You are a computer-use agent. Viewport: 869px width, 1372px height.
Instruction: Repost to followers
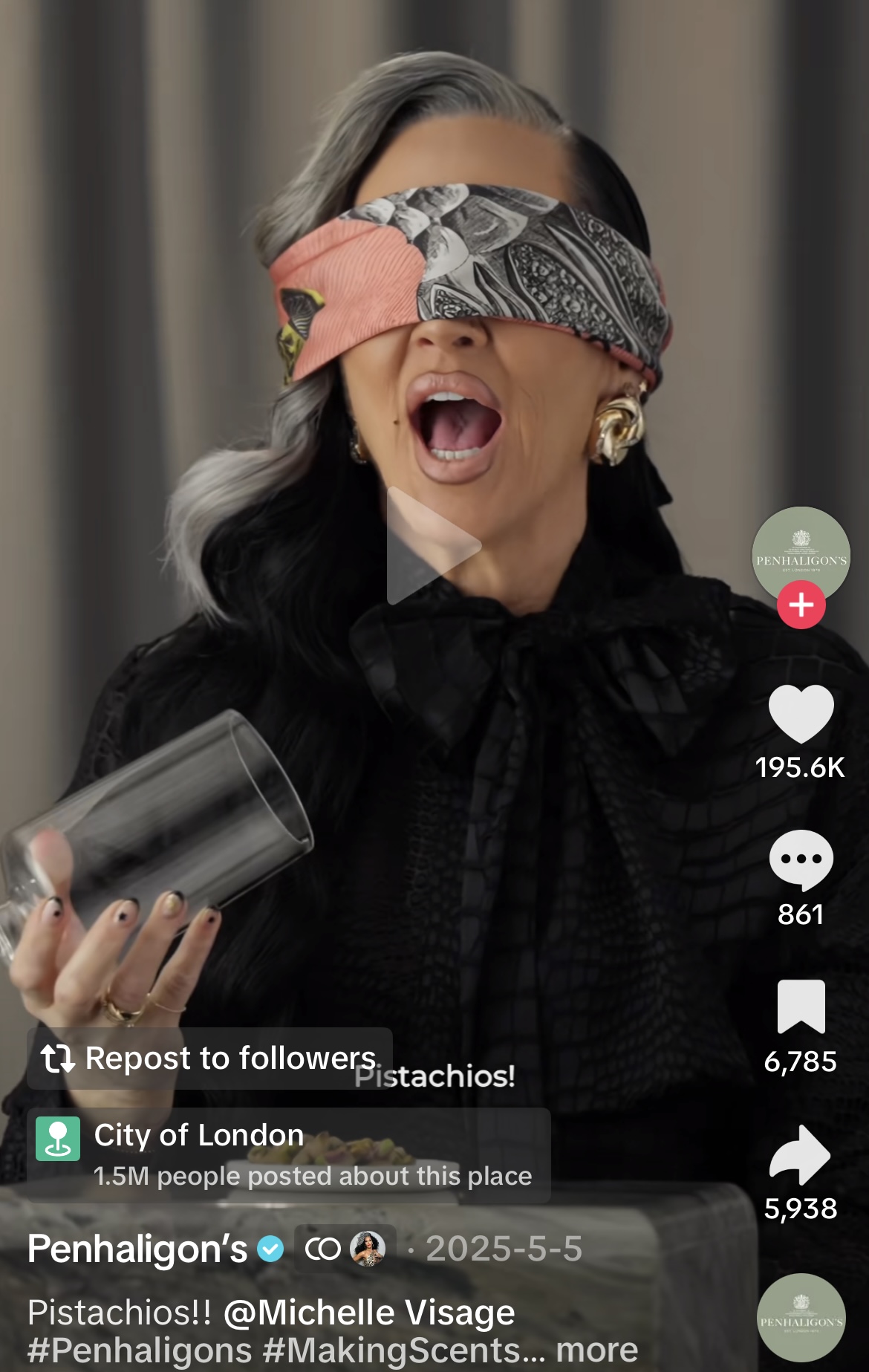209,1059
